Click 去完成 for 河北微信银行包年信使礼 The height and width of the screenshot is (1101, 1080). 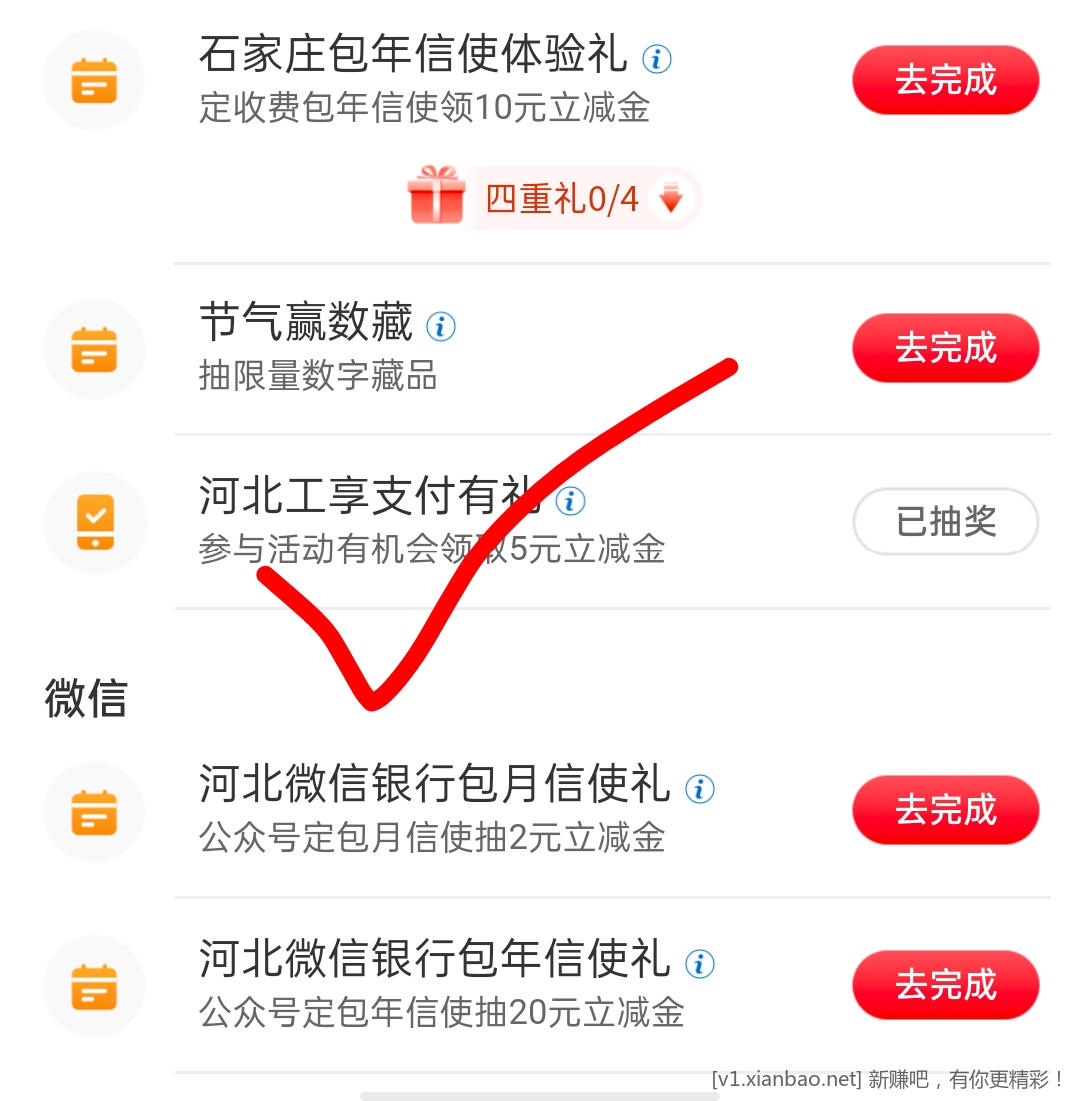click(x=944, y=985)
